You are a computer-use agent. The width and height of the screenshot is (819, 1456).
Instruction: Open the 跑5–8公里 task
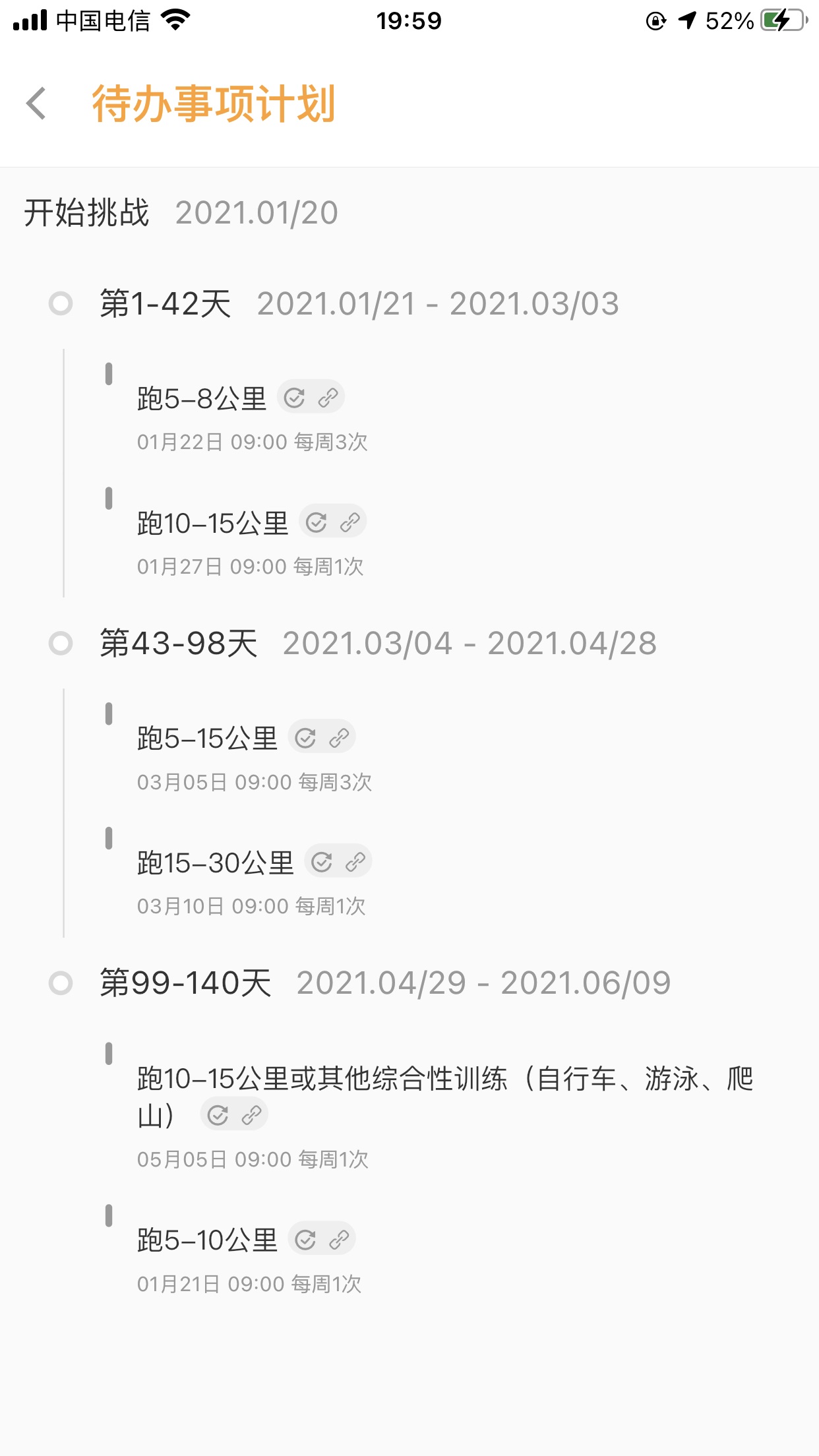(x=202, y=399)
